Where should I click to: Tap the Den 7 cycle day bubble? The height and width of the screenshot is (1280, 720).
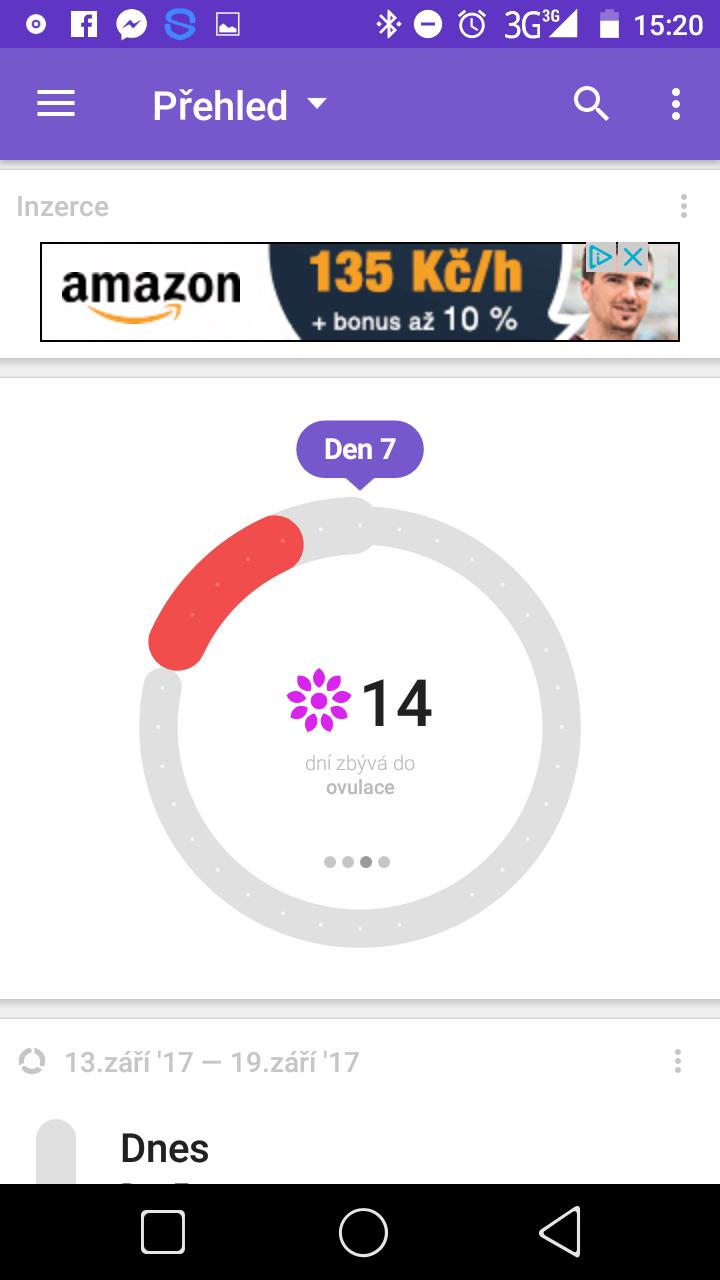[360, 449]
